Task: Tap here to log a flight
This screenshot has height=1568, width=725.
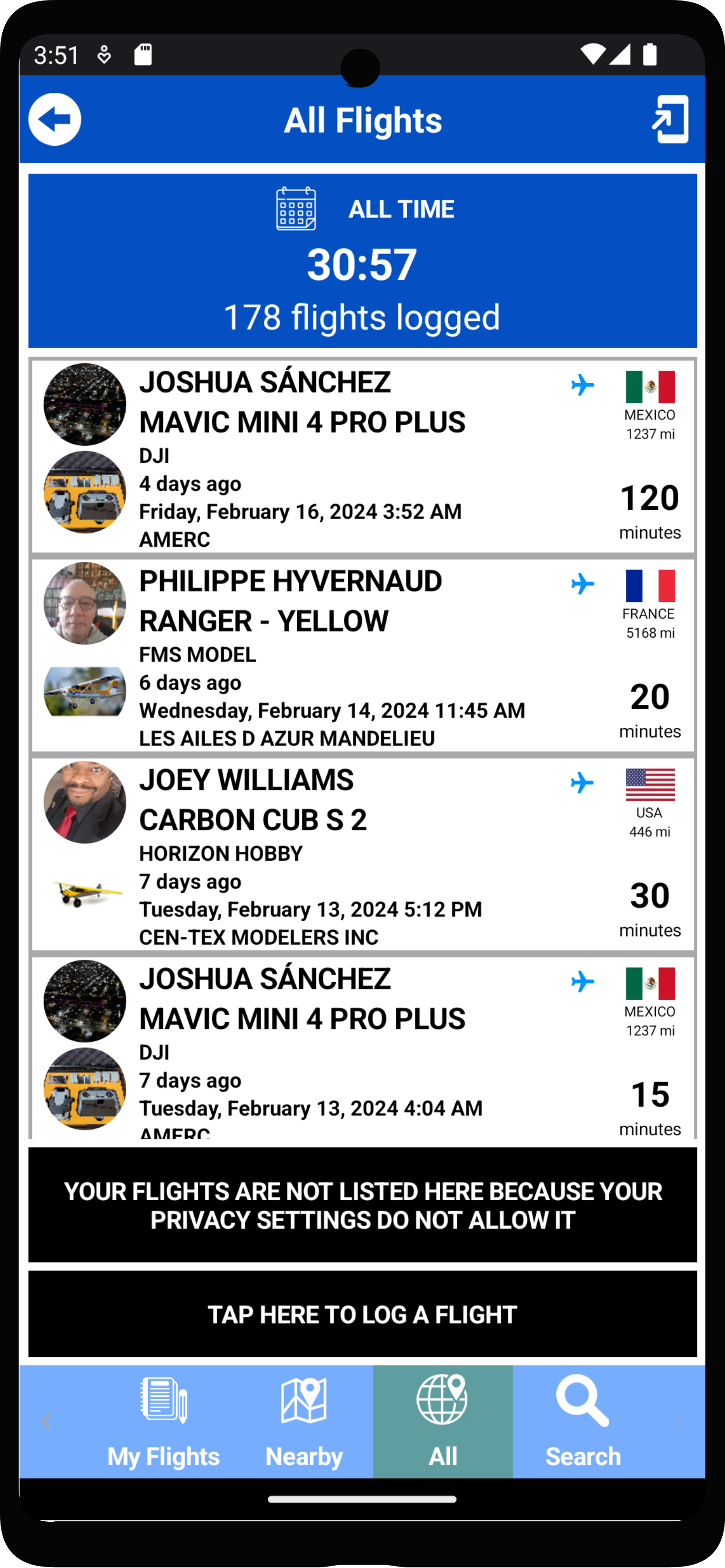Action: coord(362,1314)
